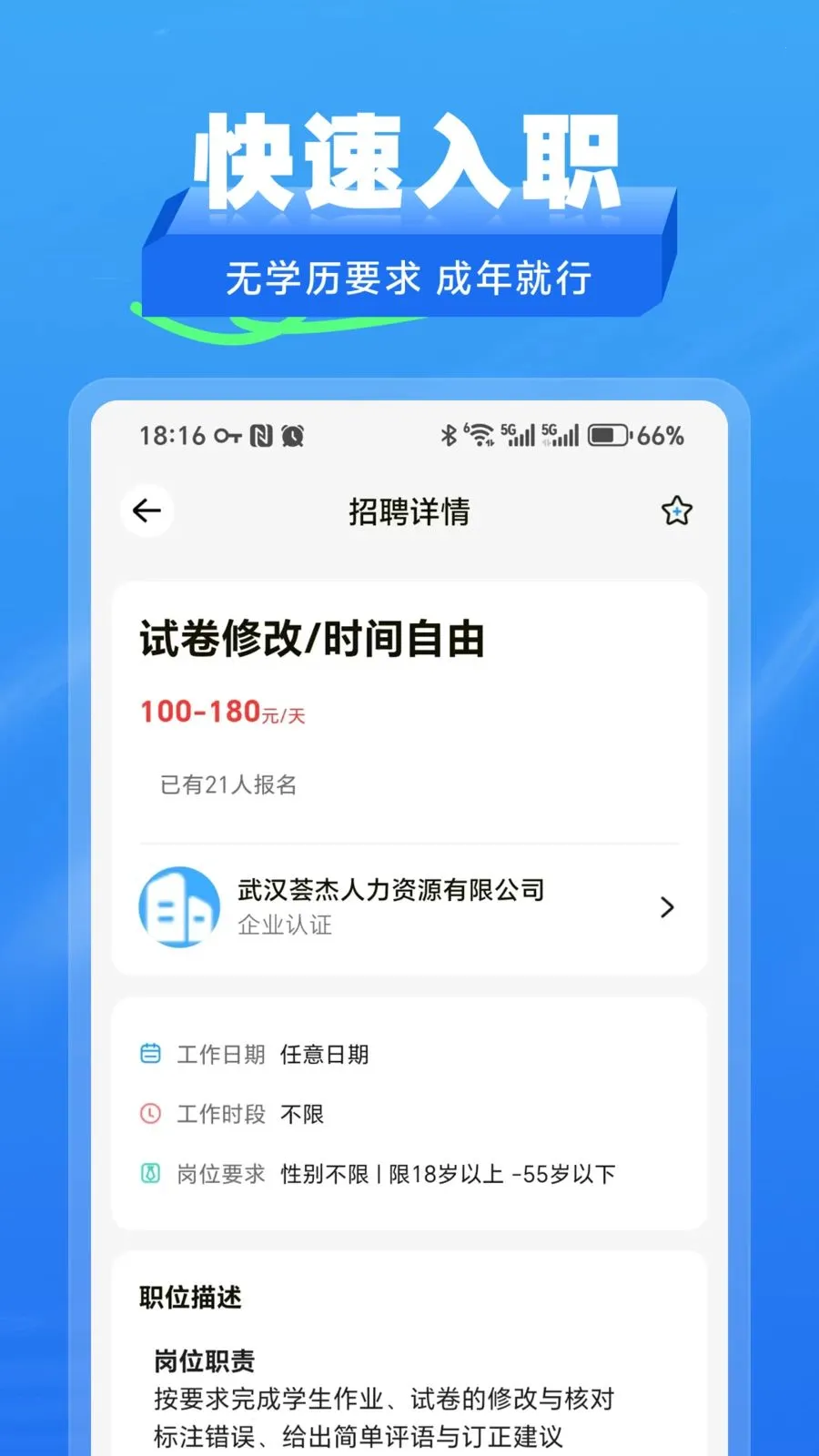The image size is (819, 1456).
Task: Tap the company building logo icon
Action: click(x=178, y=907)
